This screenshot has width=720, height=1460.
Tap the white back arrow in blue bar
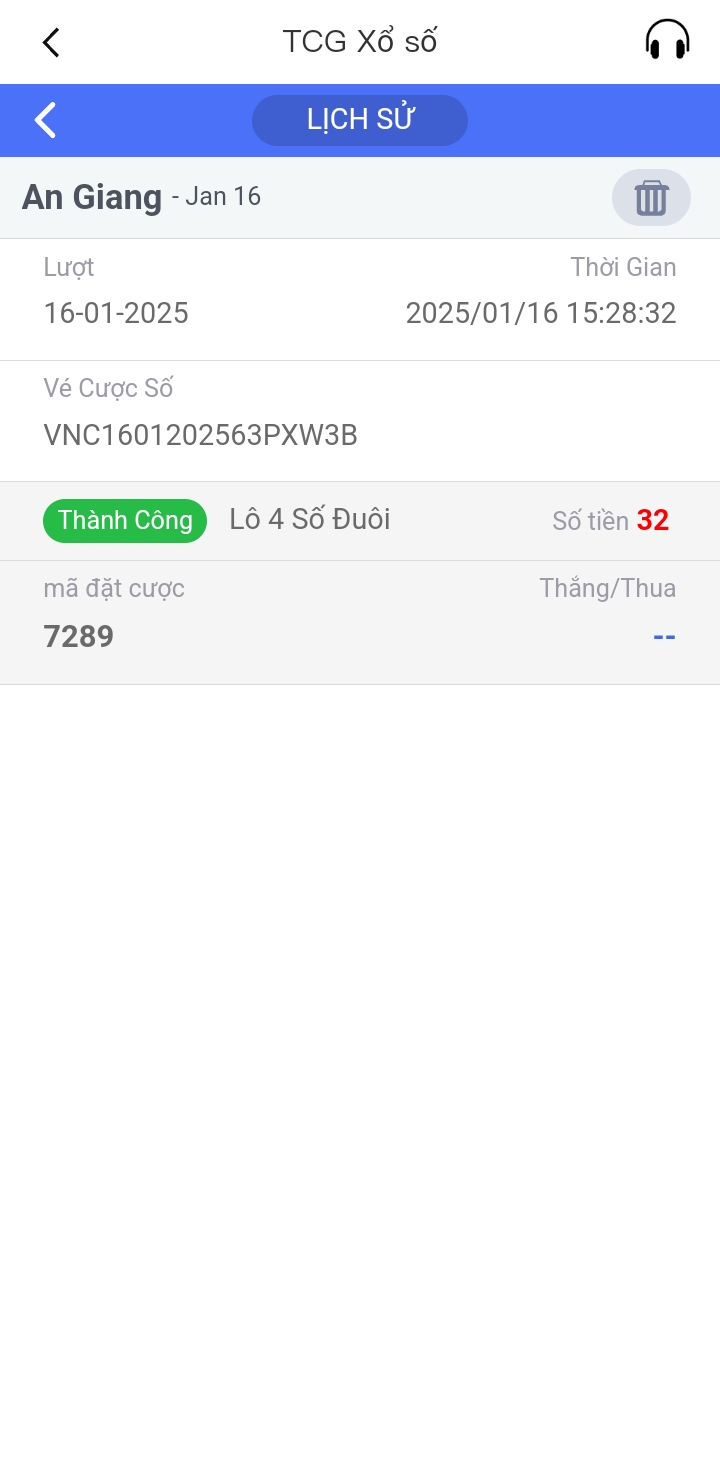pyautogui.click(x=45, y=120)
